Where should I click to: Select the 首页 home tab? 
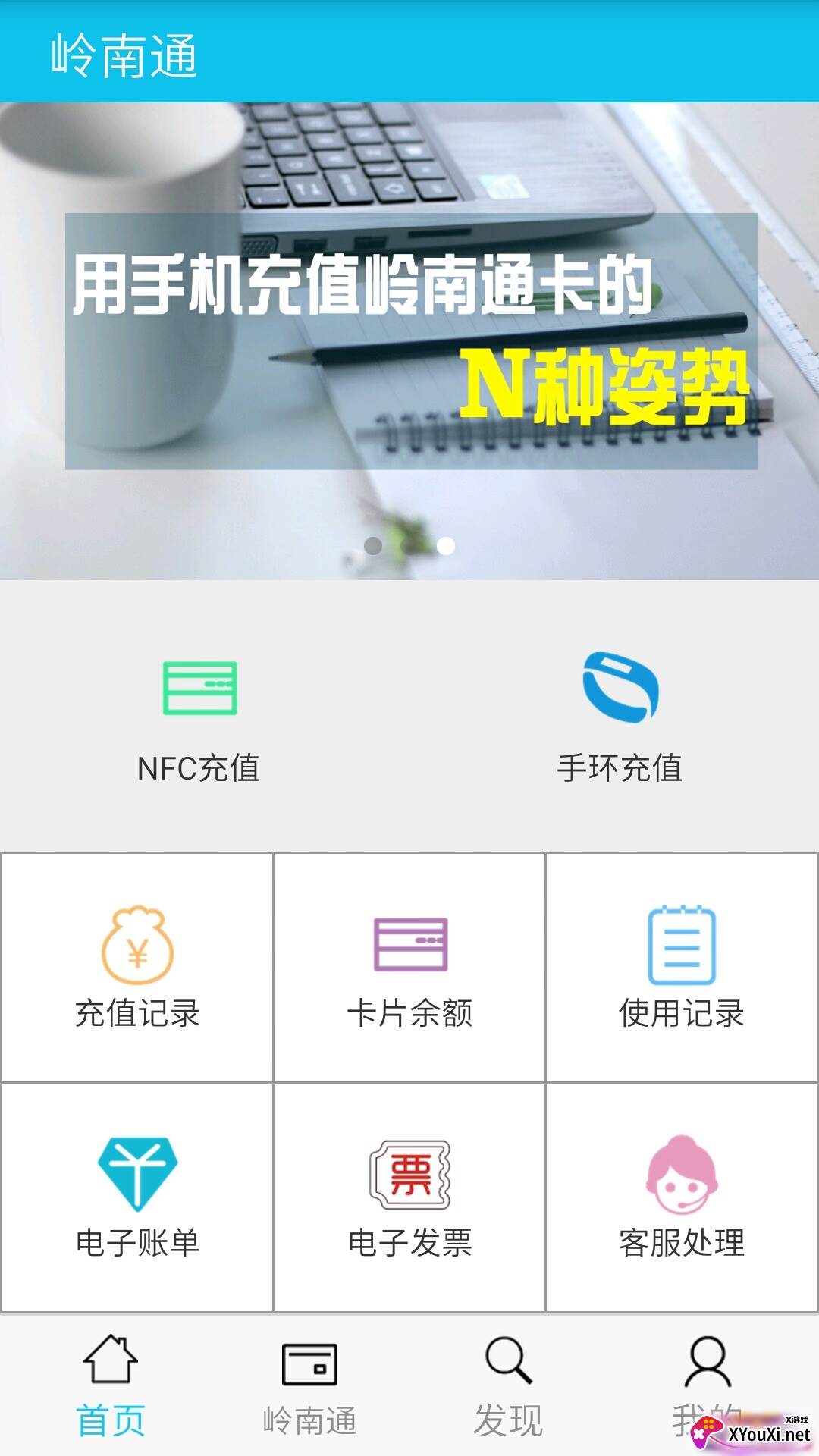pyautogui.click(x=111, y=1388)
